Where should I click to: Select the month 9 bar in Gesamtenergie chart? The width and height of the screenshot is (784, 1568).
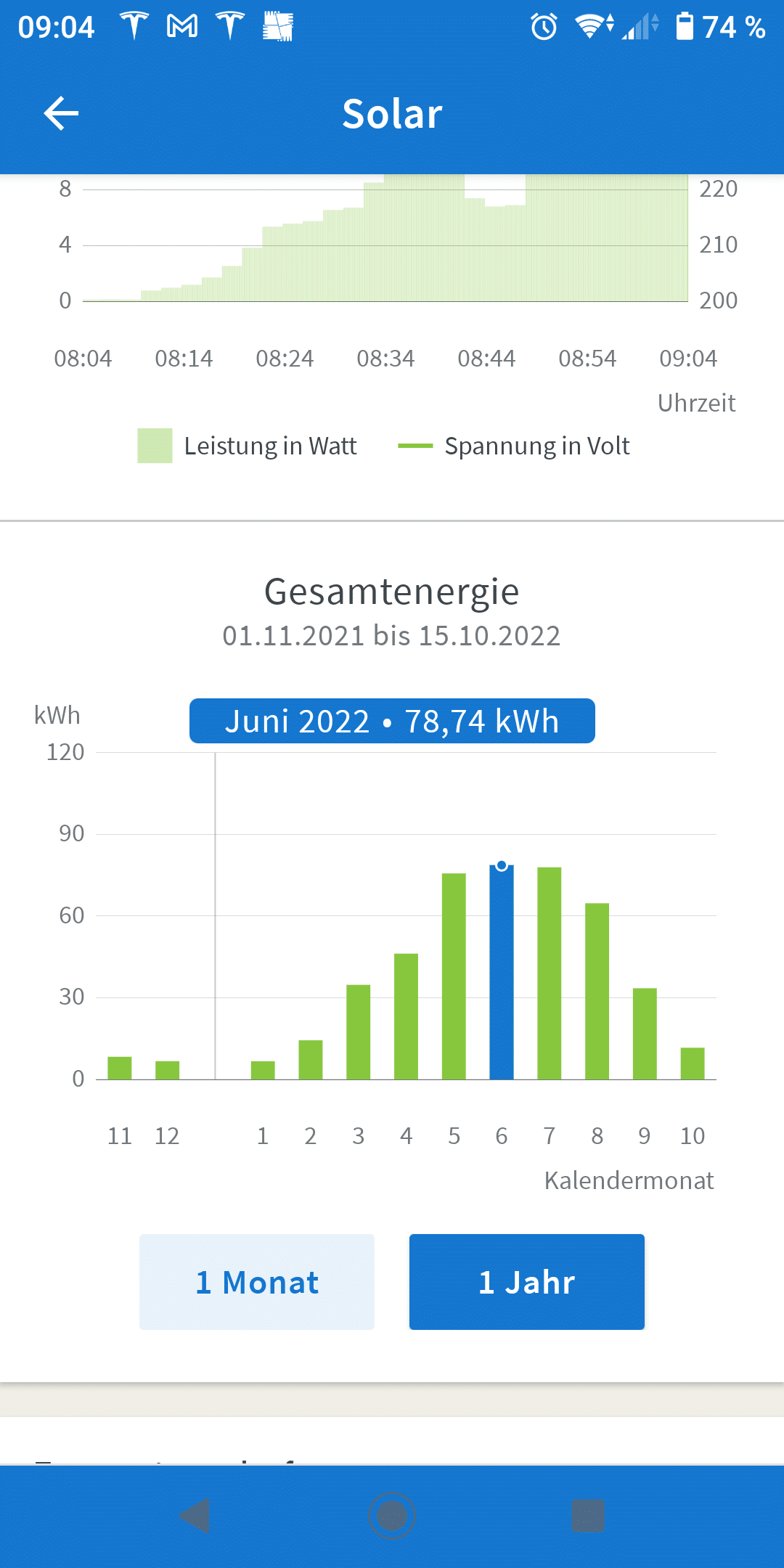click(x=645, y=1034)
